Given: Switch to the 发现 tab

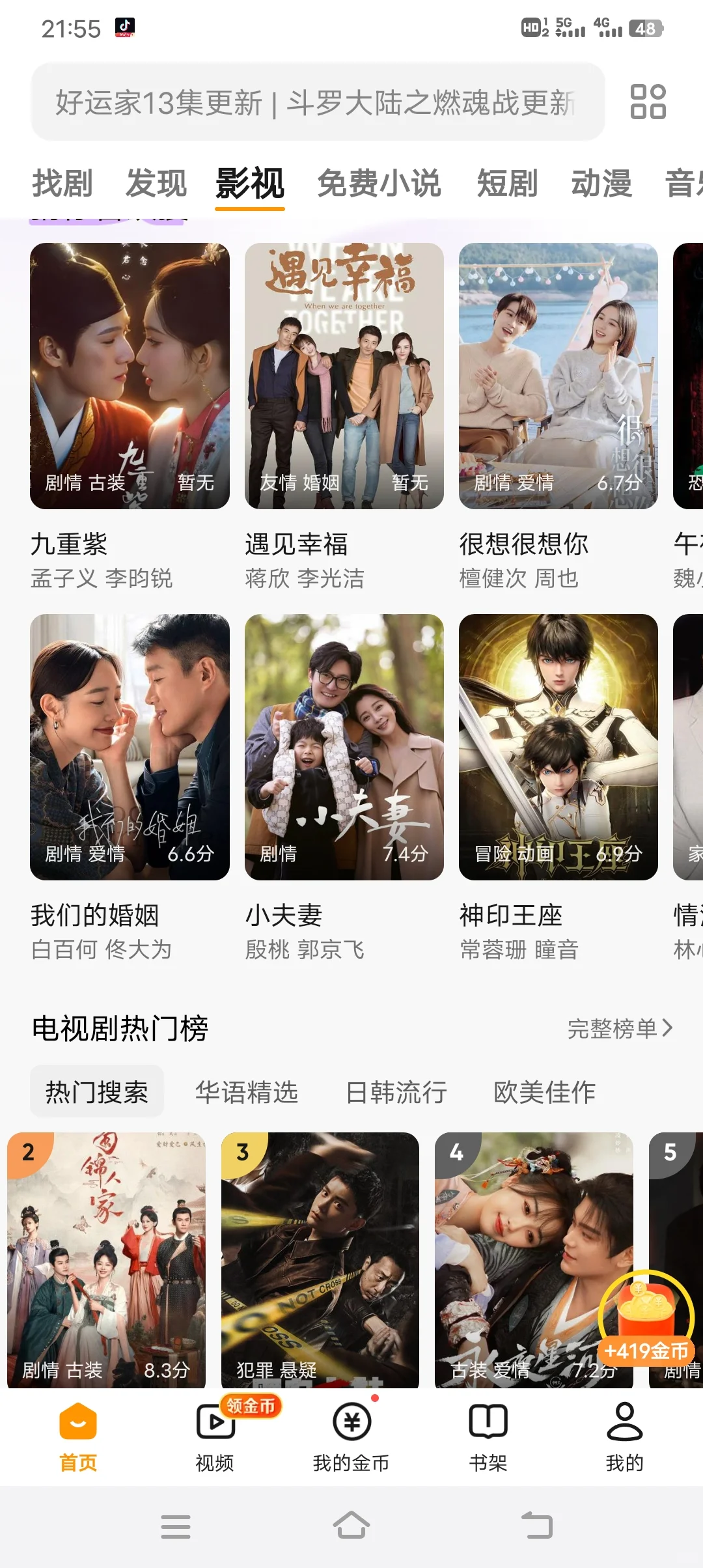Looking at the screenshot, I should coord(156,183).
